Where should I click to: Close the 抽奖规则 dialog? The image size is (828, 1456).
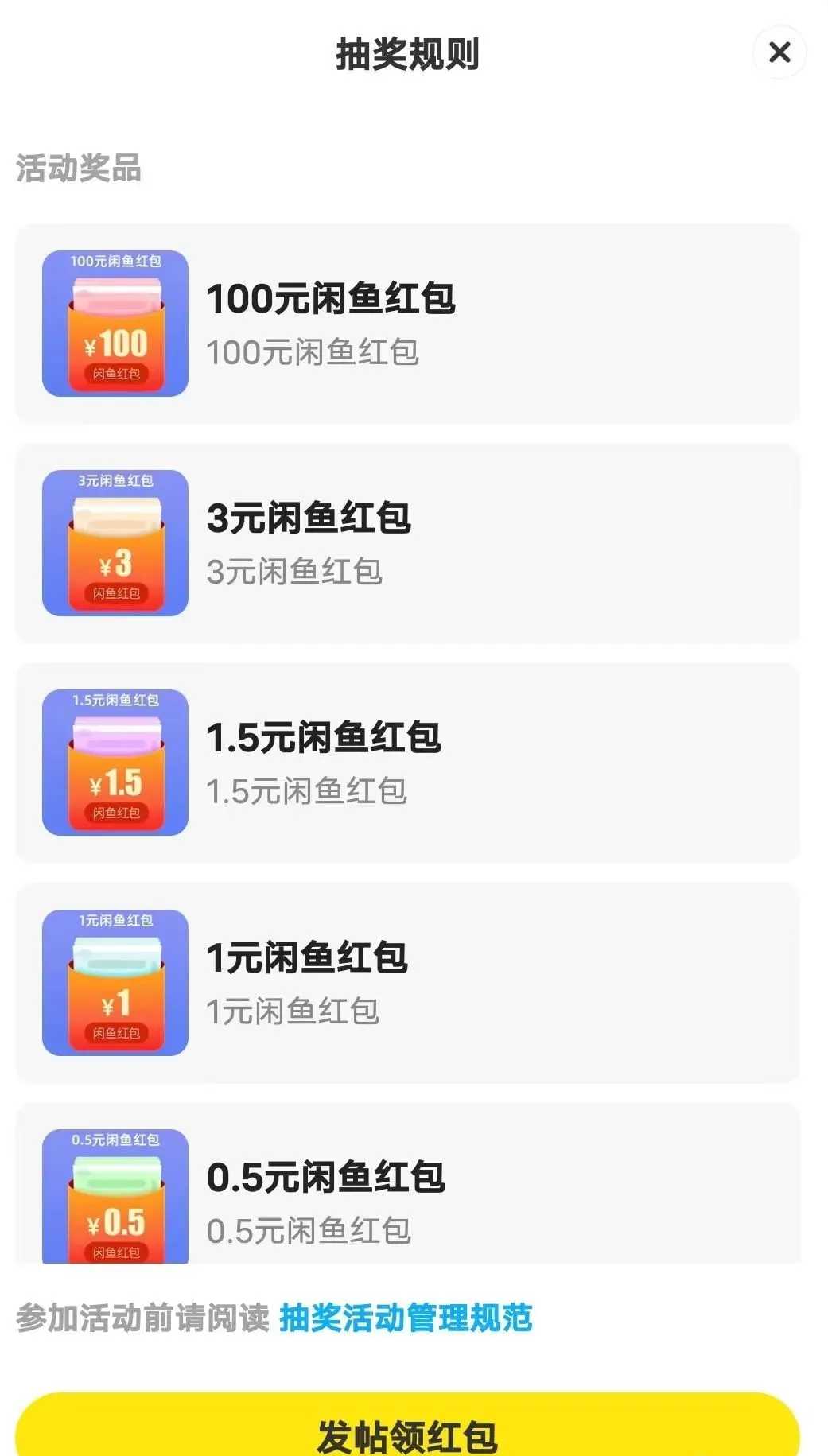pos(779,52)
